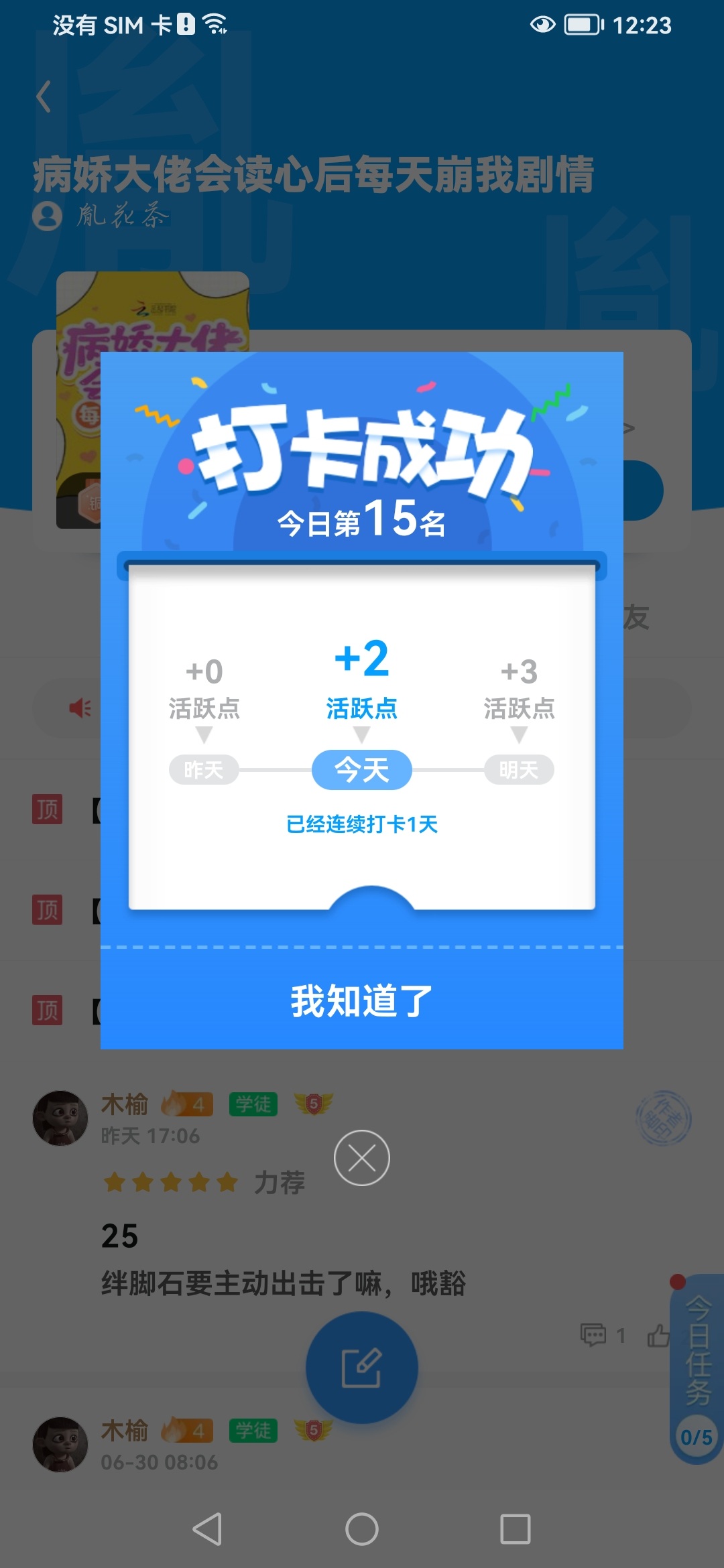Go back using the system back button
Viewport: 724px width, 1568px height.
tap(207, 1529)
